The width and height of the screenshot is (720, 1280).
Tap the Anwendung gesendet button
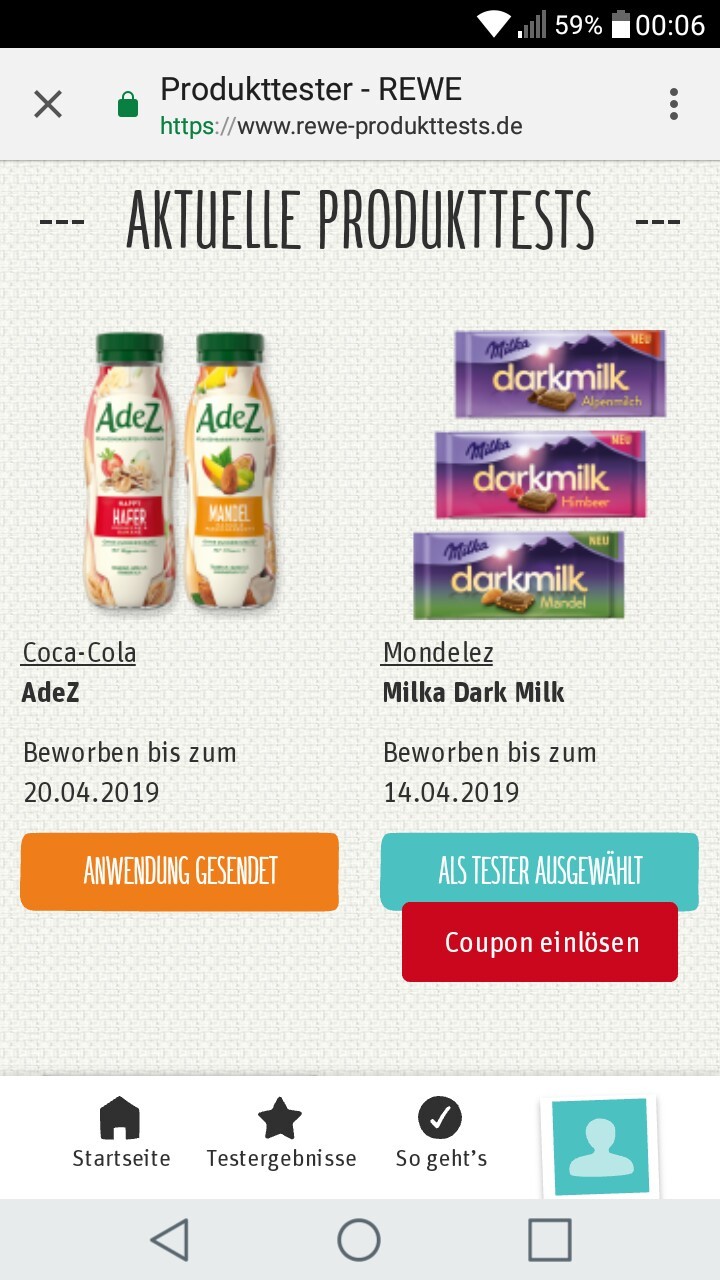click(x=180, y=871)
